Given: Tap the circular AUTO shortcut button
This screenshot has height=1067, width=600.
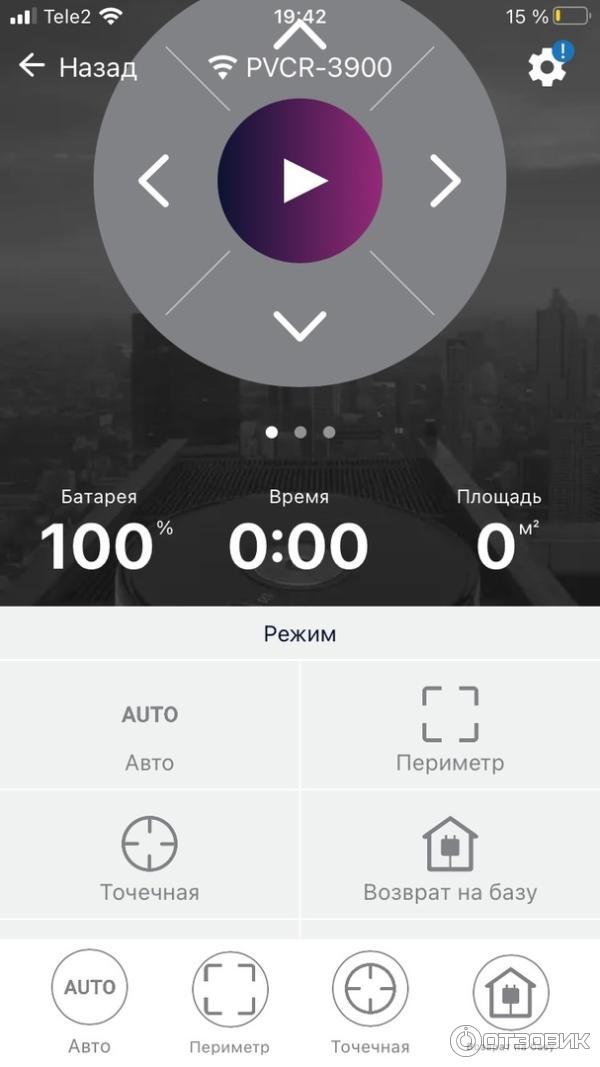Looking at the screenshot, I should coord(89,987).
